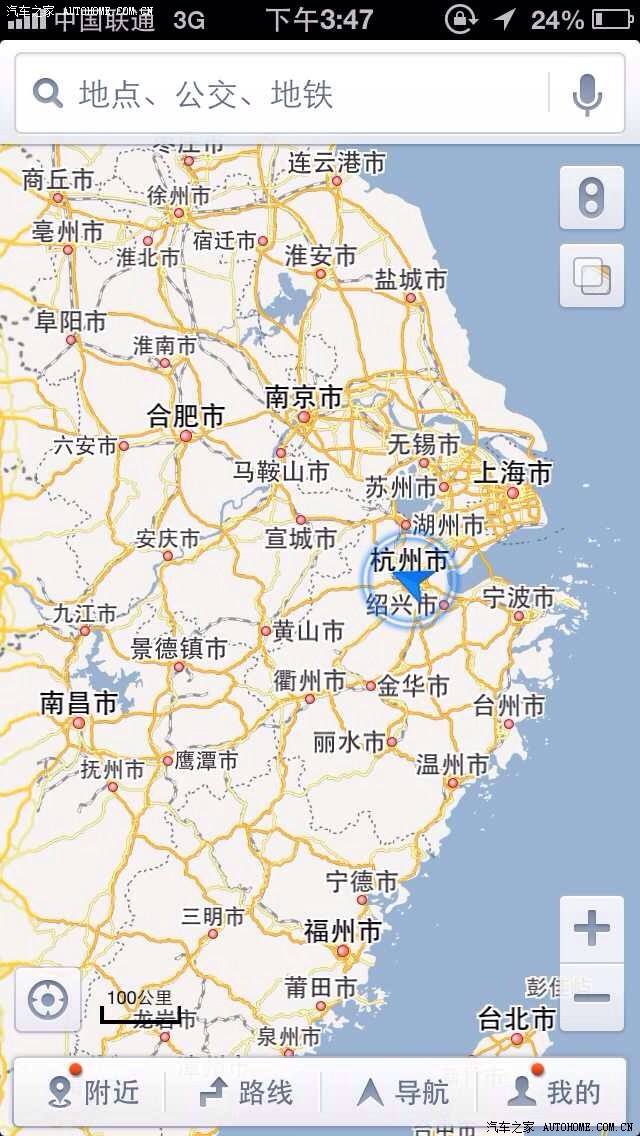Screen dimensions: 640x1136
Task: Switch to the 路线 routes tab
Action: click(246, 1092)
